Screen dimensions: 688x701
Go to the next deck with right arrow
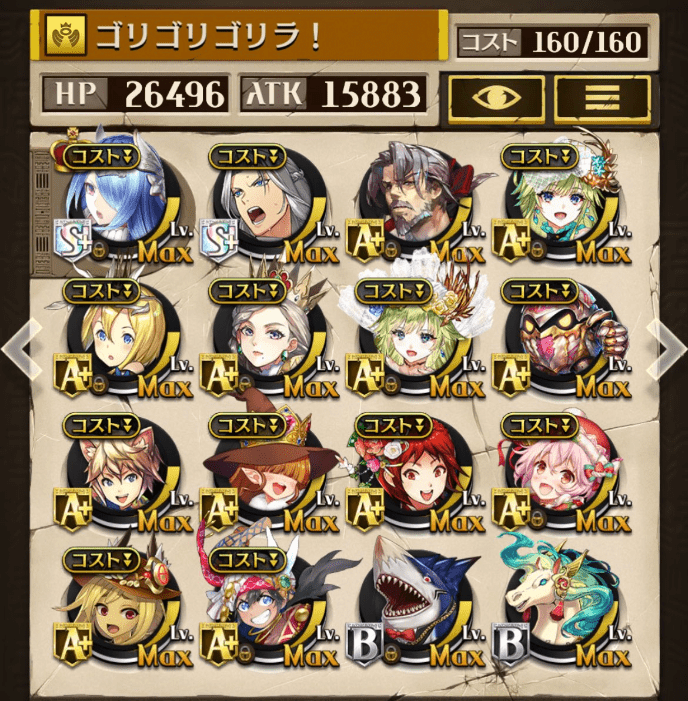670,348
